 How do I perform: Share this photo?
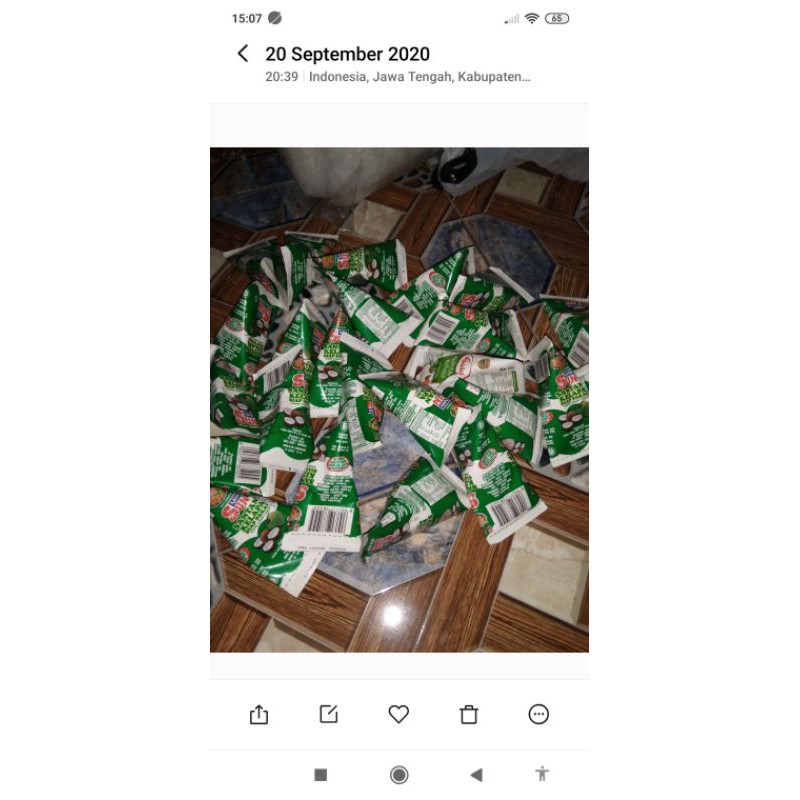coord(259,714)
